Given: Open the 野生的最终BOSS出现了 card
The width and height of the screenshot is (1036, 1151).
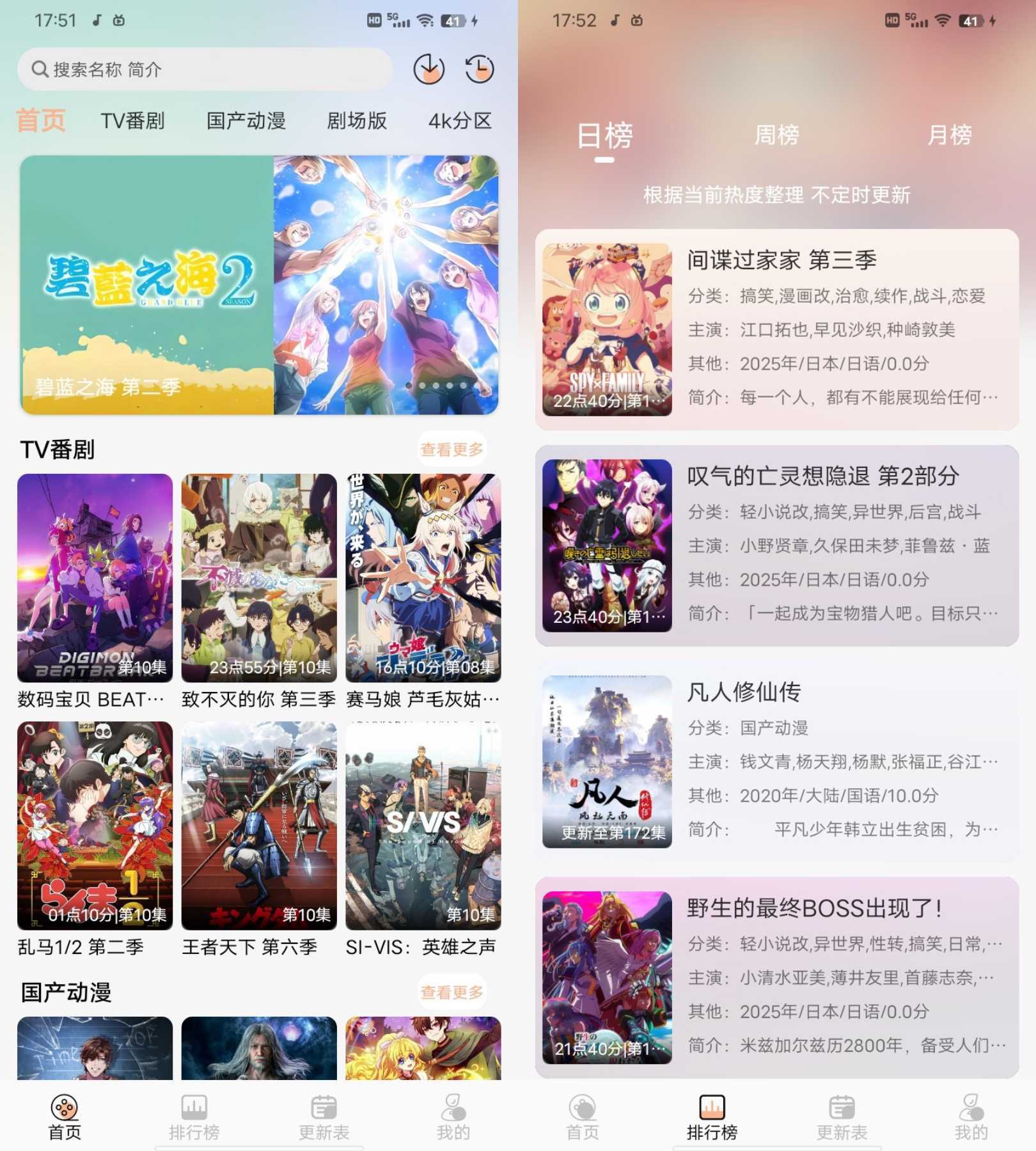Looking at the screenshot, I should coord(776,977).
